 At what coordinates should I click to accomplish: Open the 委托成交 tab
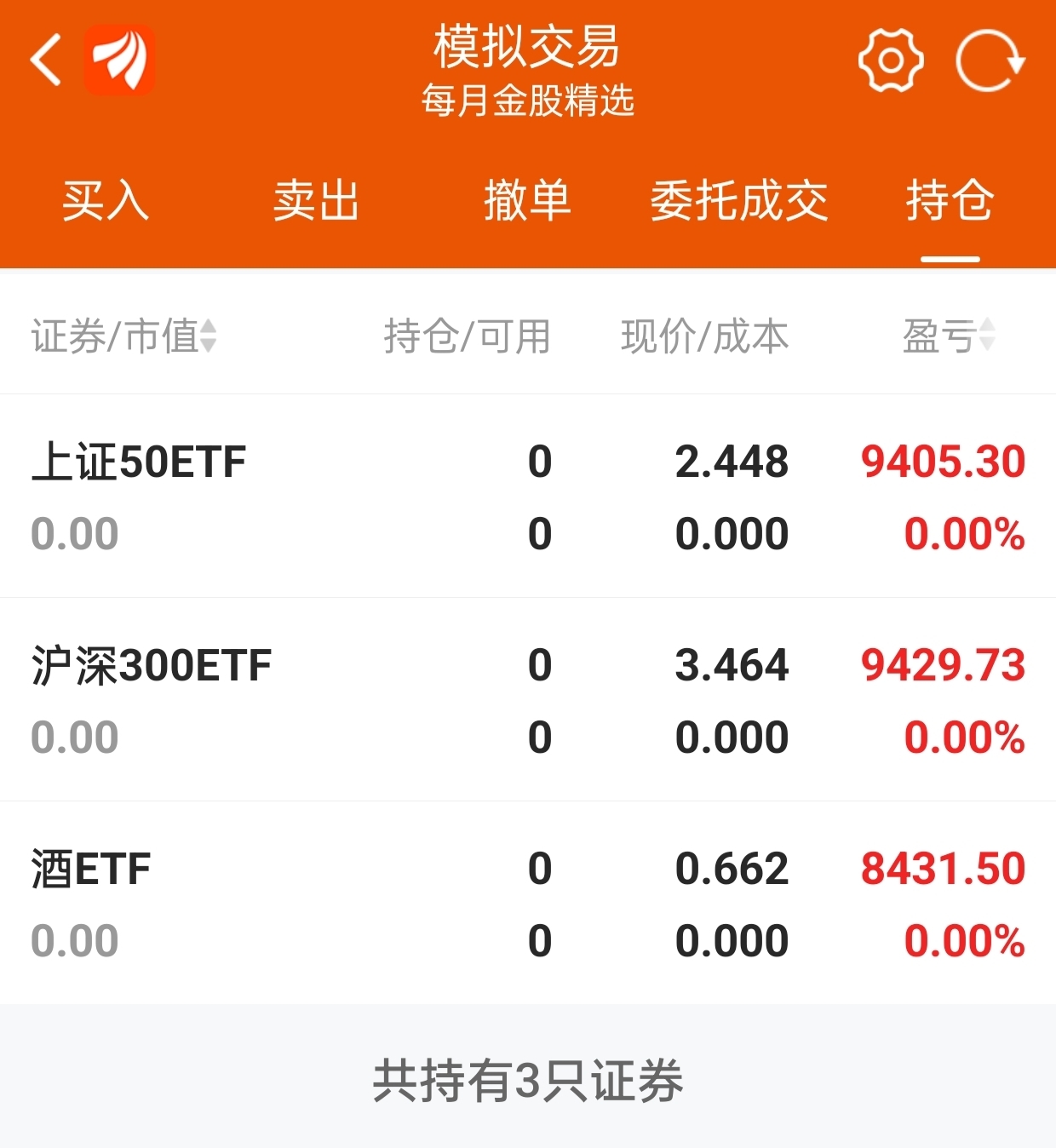point(739,201)
